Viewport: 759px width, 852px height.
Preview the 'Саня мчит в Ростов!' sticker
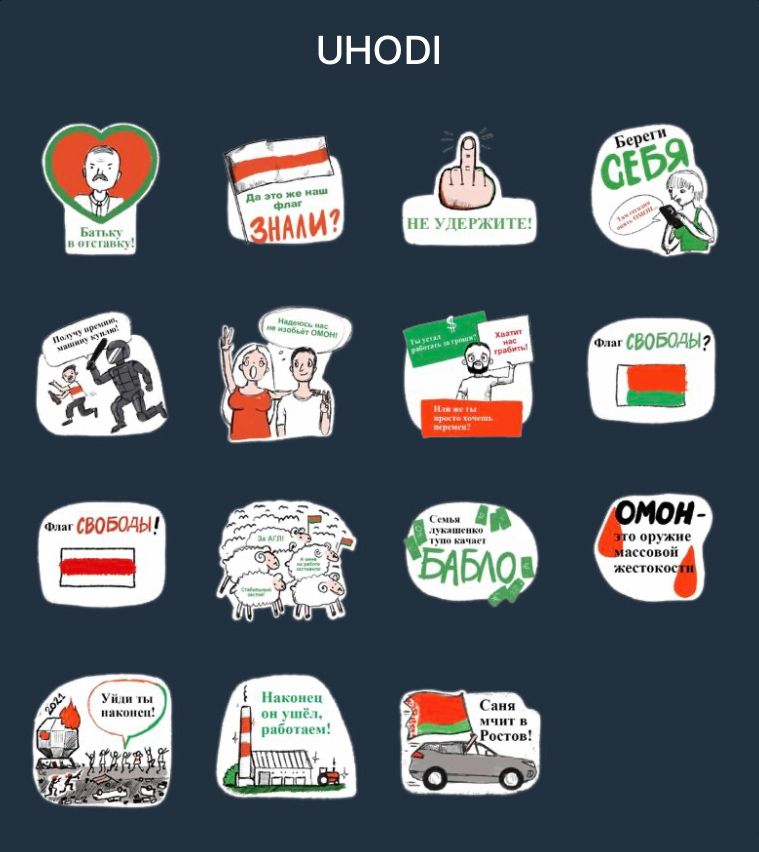coord(469,740)
